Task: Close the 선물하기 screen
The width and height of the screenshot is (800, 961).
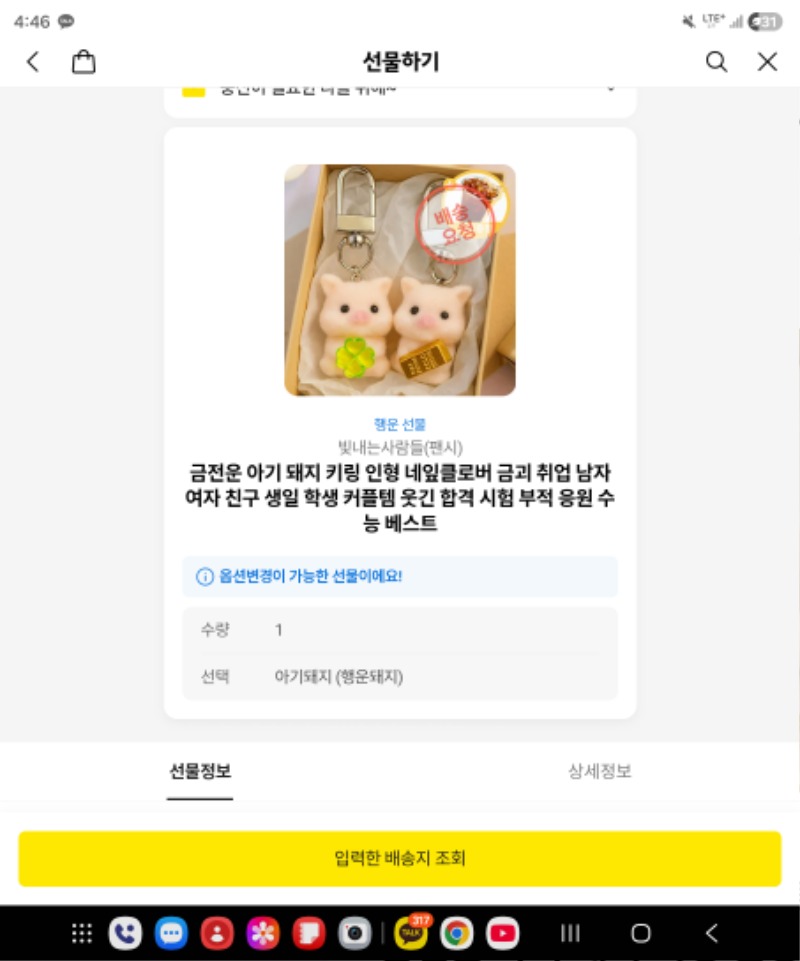Action: 767,62
